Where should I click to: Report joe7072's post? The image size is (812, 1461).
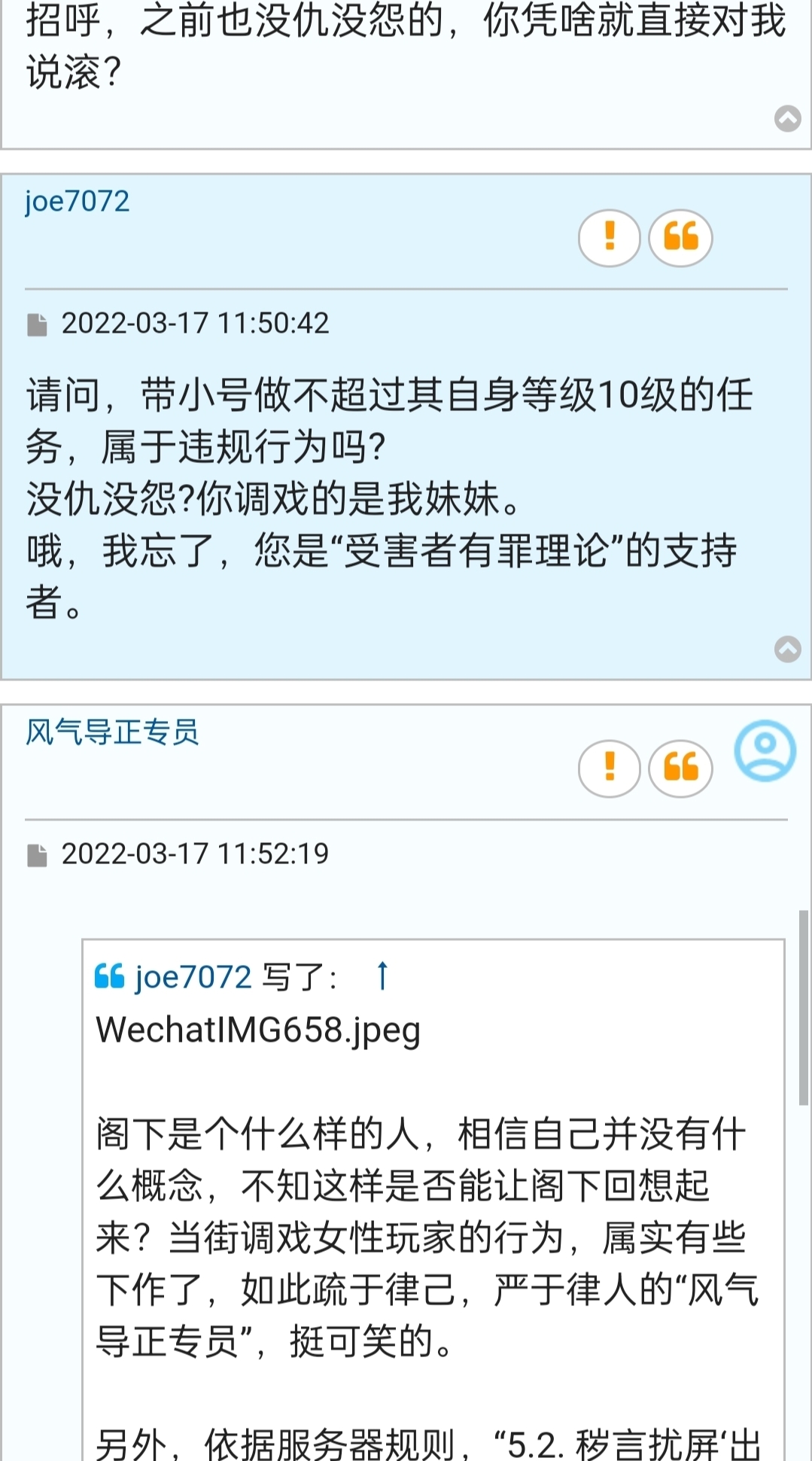tap(609, 238)
